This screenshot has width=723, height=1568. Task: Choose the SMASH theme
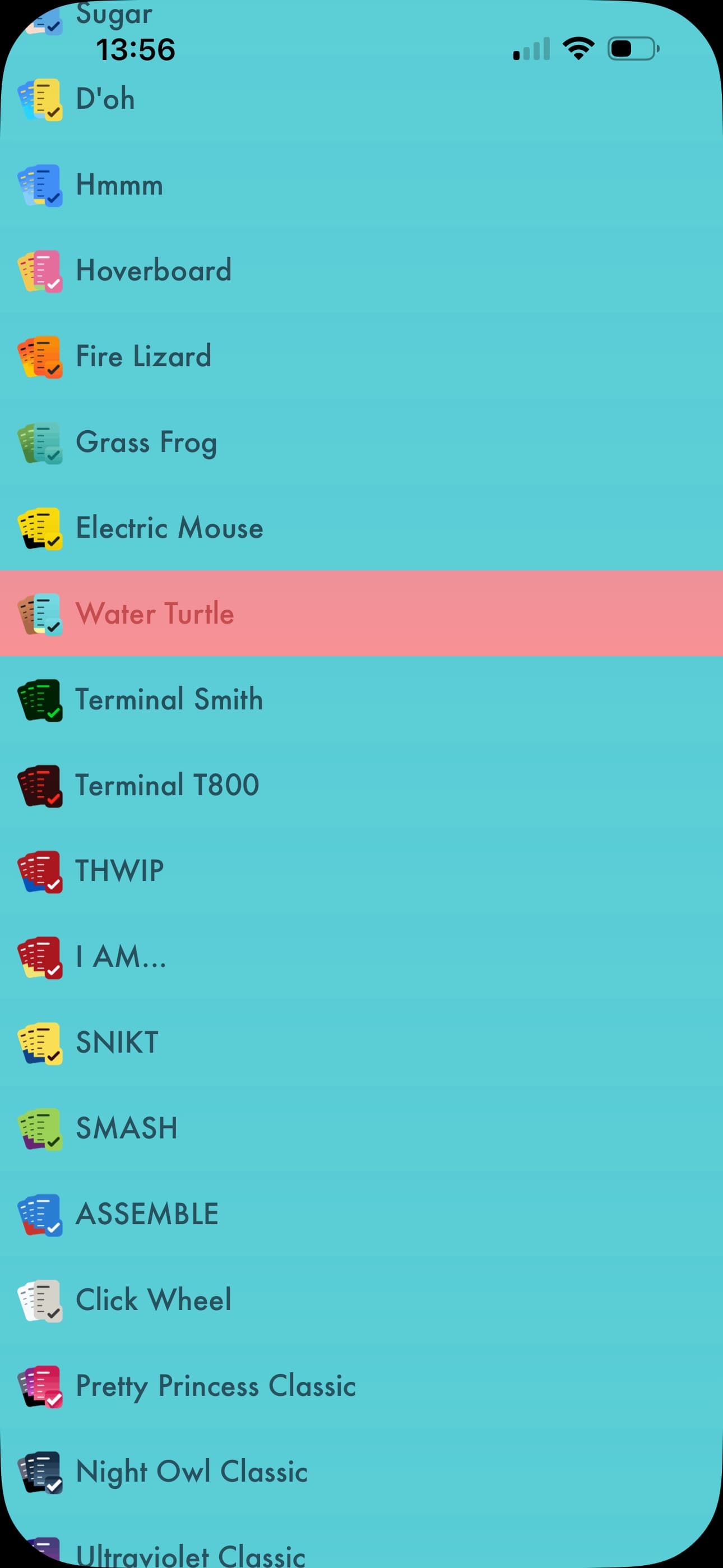click(x=361, y=1128)
